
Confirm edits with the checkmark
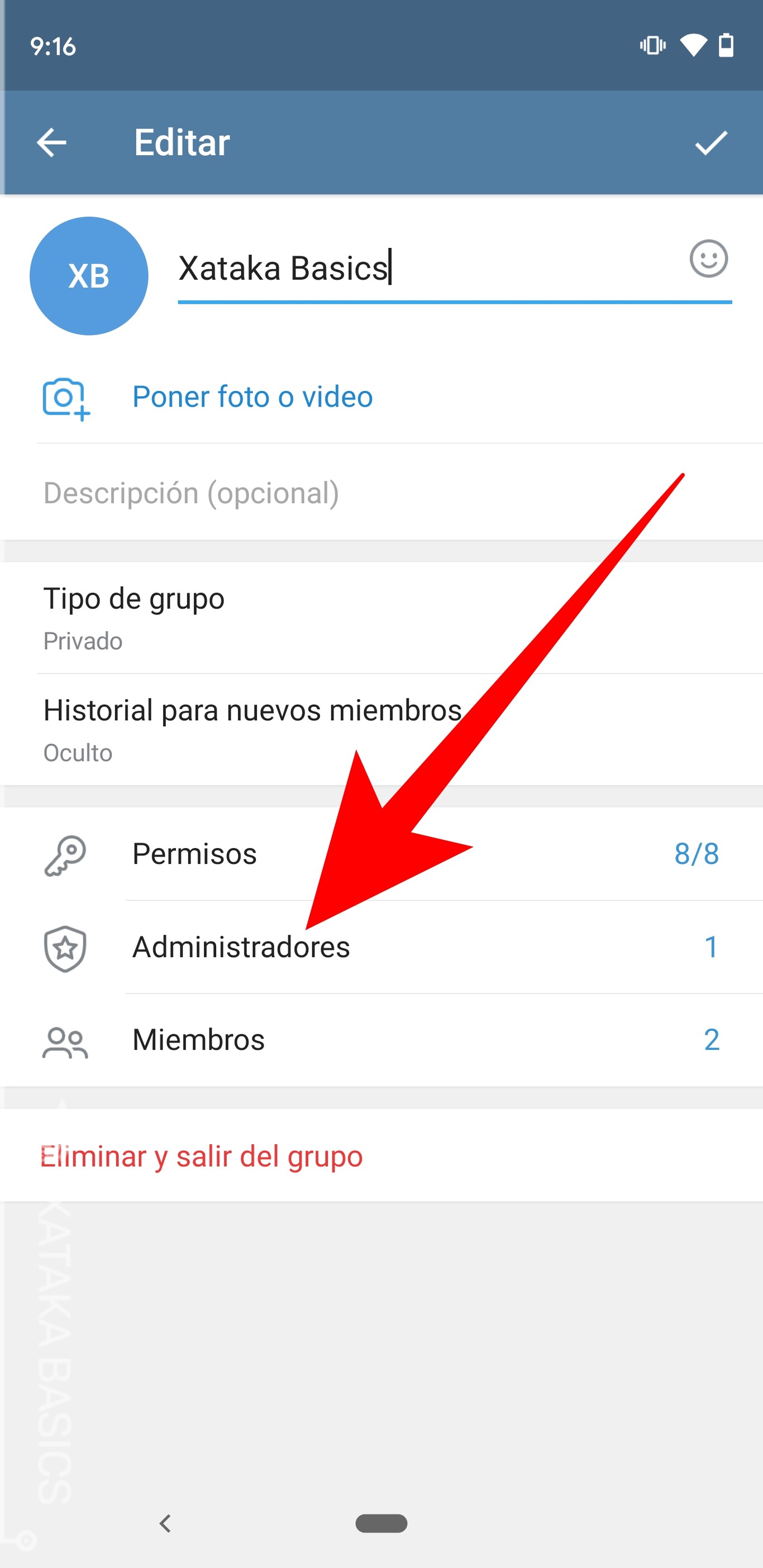(x=710, y=143)
